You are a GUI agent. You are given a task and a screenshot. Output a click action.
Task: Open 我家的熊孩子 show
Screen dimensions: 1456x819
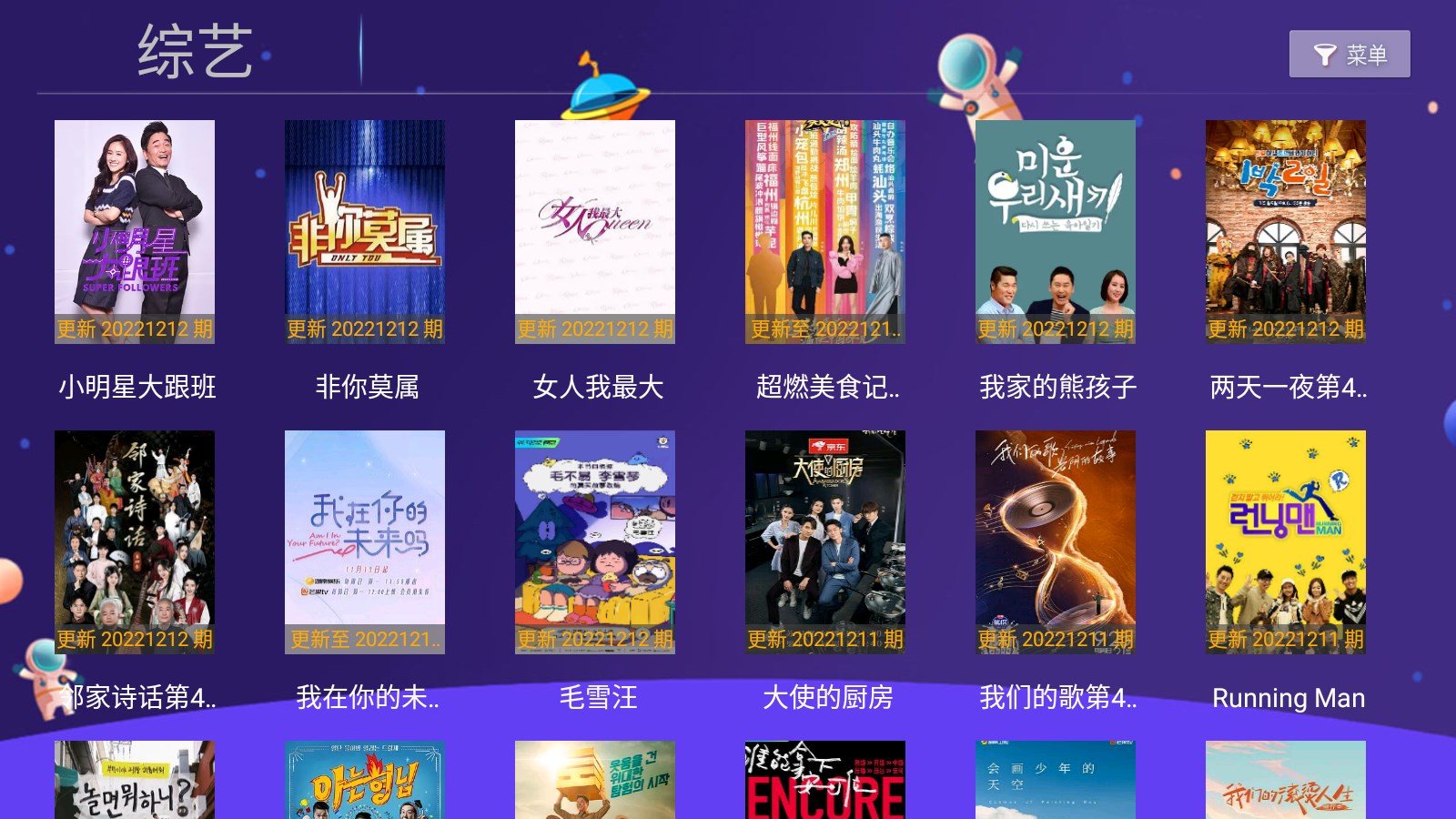pos(1056,232)
